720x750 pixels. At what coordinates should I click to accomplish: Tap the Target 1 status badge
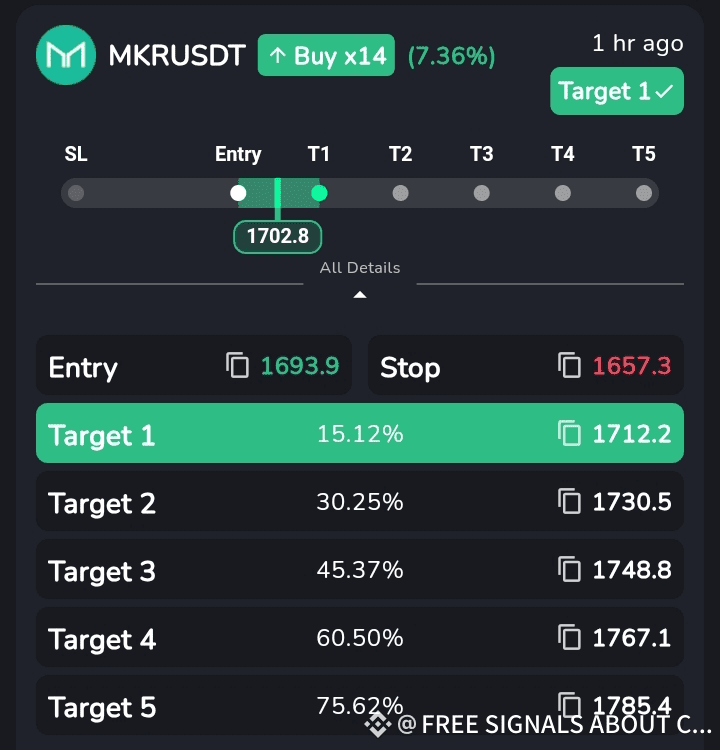pos(616,91)
